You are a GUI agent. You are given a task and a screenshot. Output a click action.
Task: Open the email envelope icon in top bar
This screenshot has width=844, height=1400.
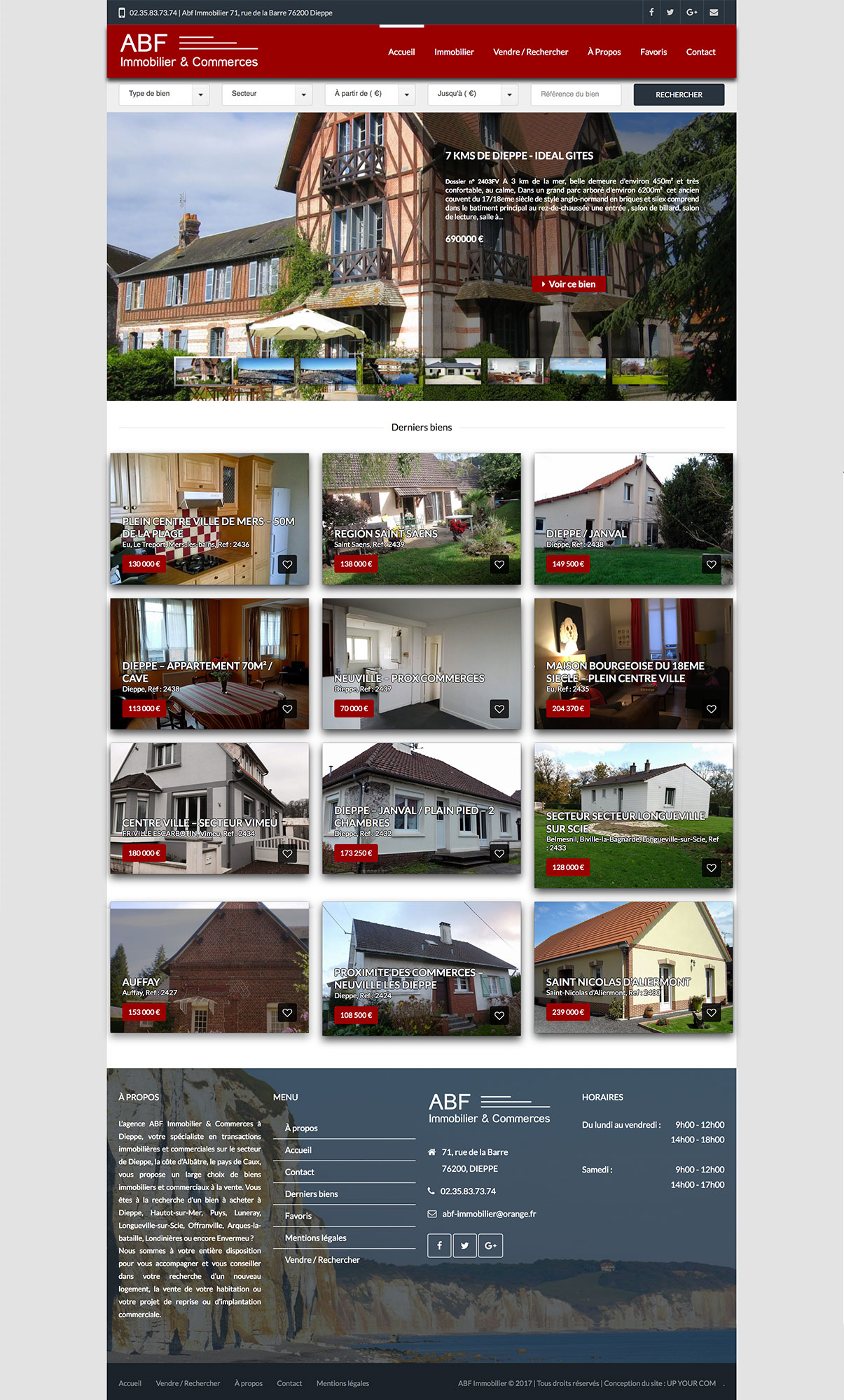(x=713, y=12)
